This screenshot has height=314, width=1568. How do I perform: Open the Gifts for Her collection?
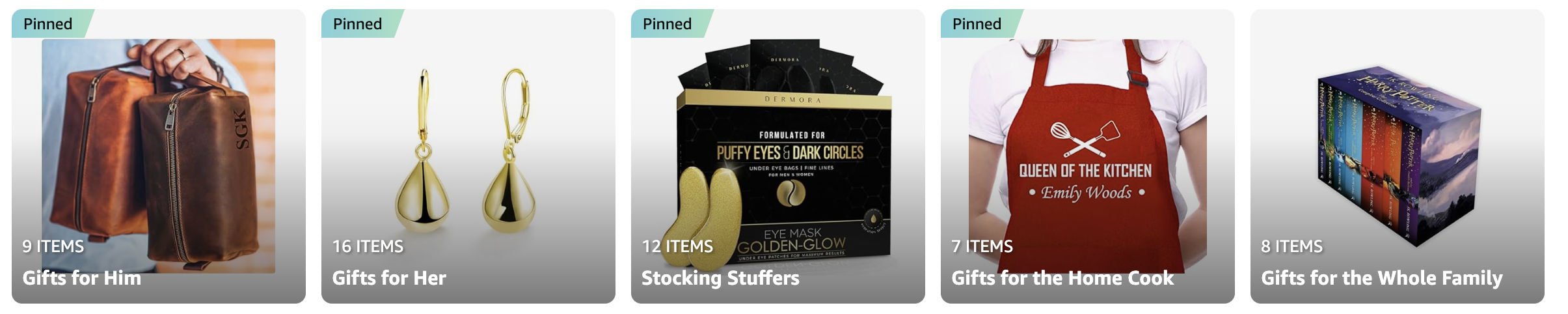468,156
